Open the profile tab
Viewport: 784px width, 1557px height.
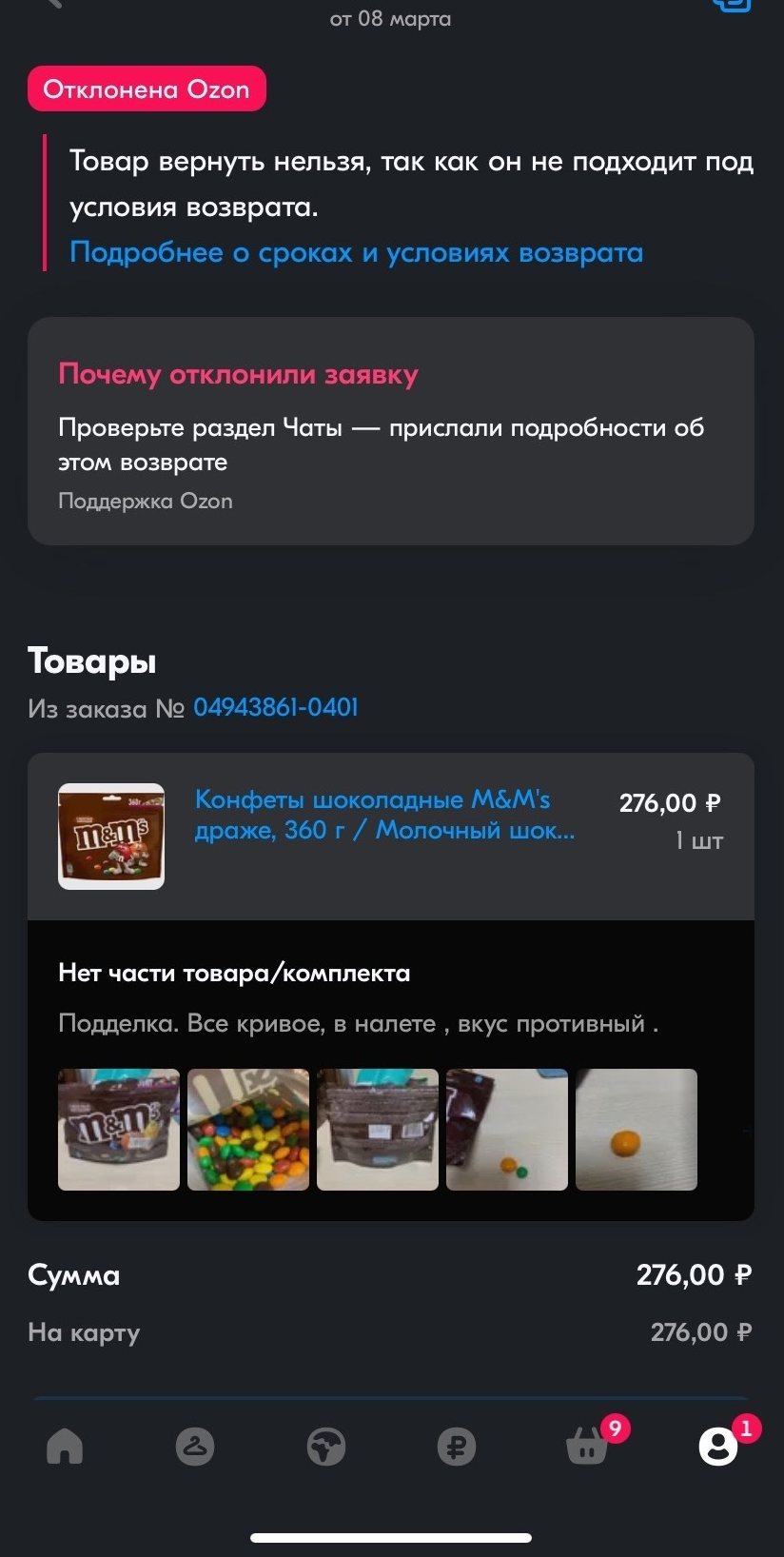coord(717,1447)
